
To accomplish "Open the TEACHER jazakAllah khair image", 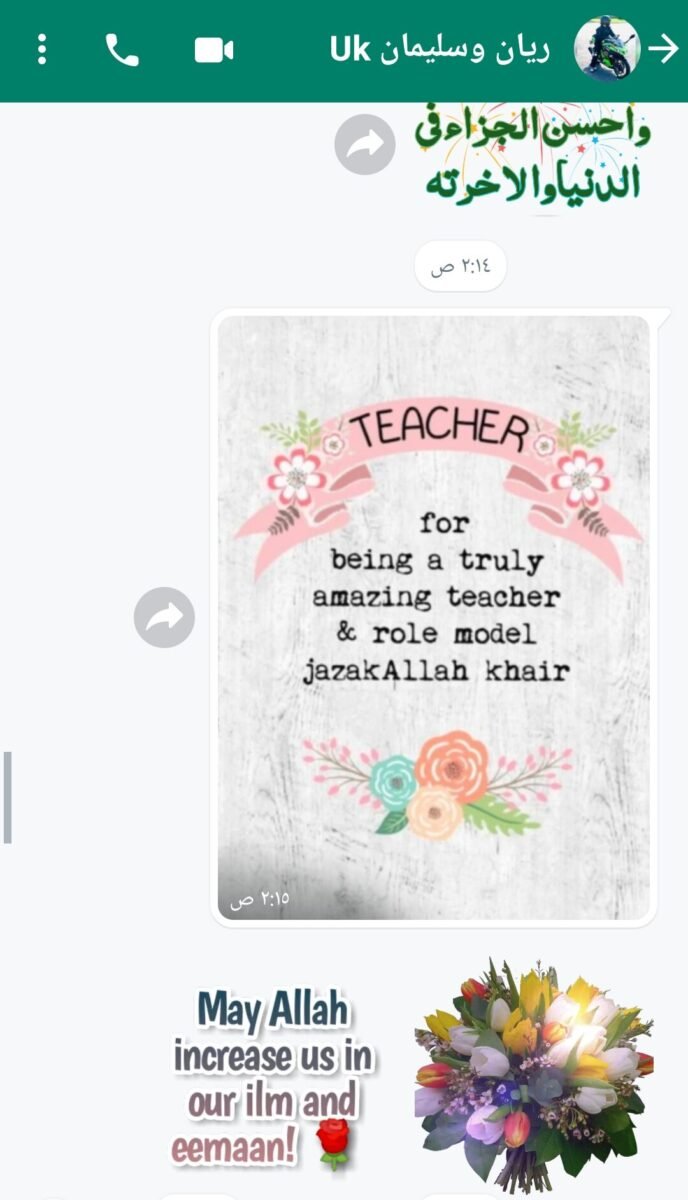I will (x=434, y=600).
